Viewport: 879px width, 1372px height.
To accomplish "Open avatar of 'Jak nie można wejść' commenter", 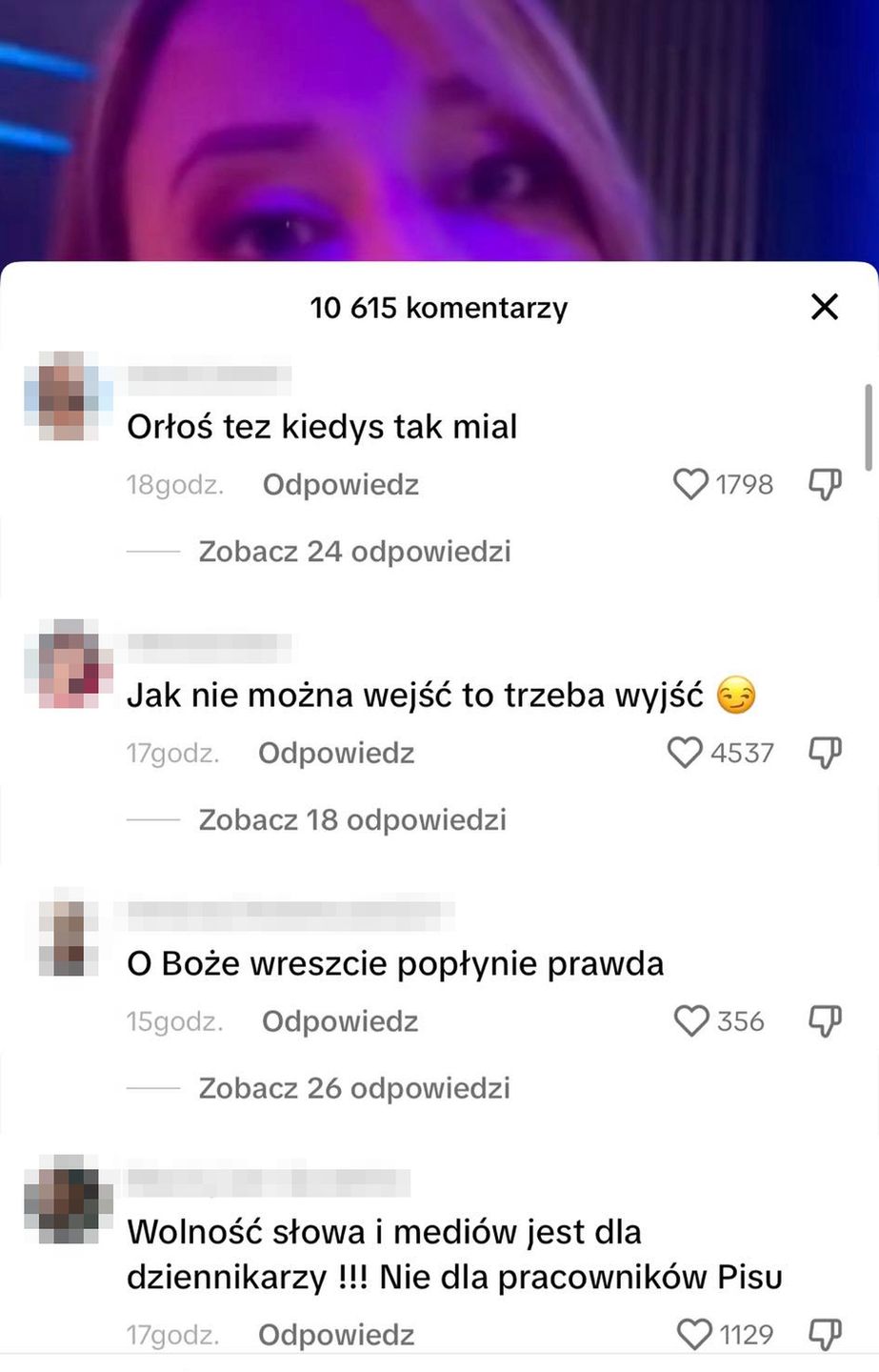I will 69,664.
